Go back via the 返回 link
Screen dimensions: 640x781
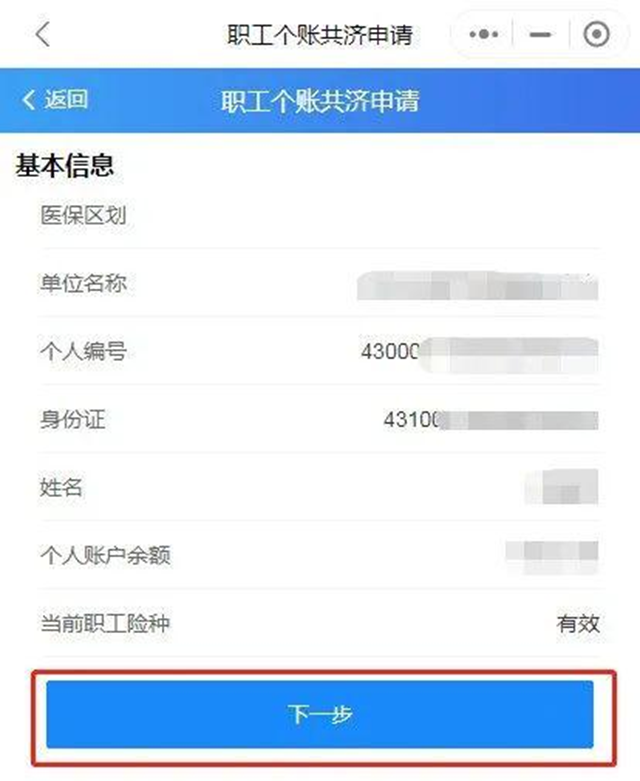(x=55, y=99)
